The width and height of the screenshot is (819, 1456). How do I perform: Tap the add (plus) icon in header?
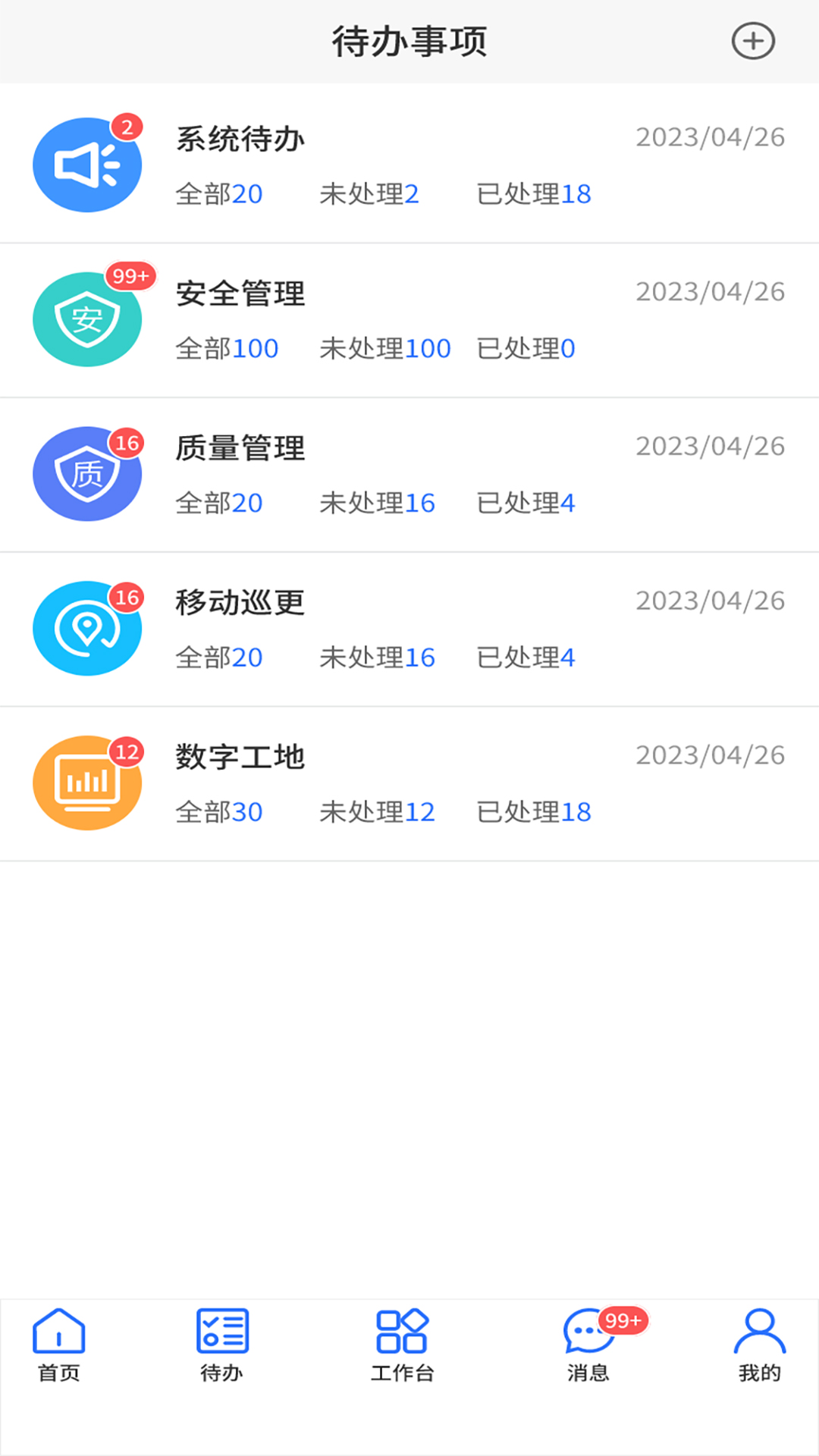752,41
